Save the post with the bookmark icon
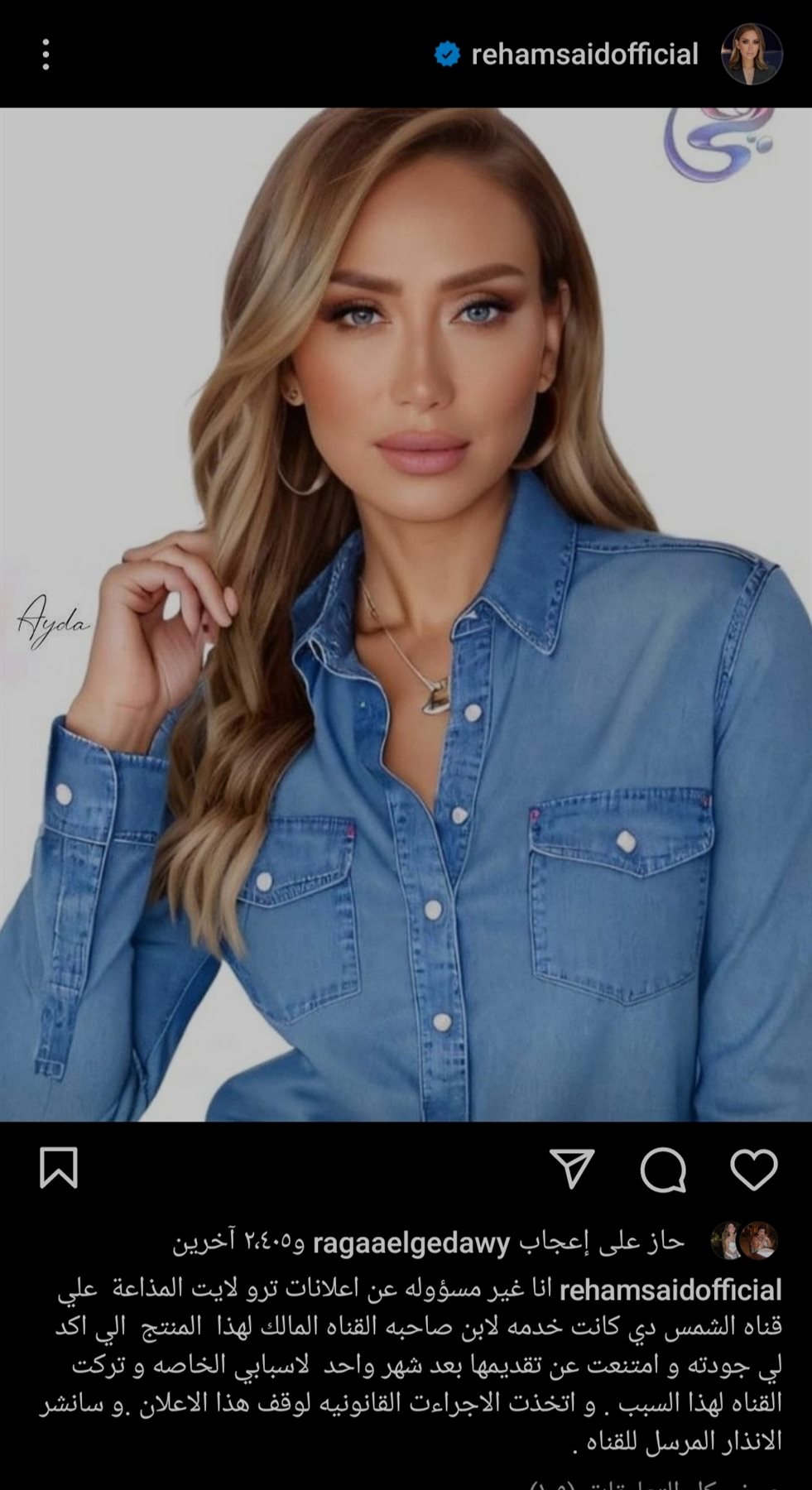 [58, 1168]
